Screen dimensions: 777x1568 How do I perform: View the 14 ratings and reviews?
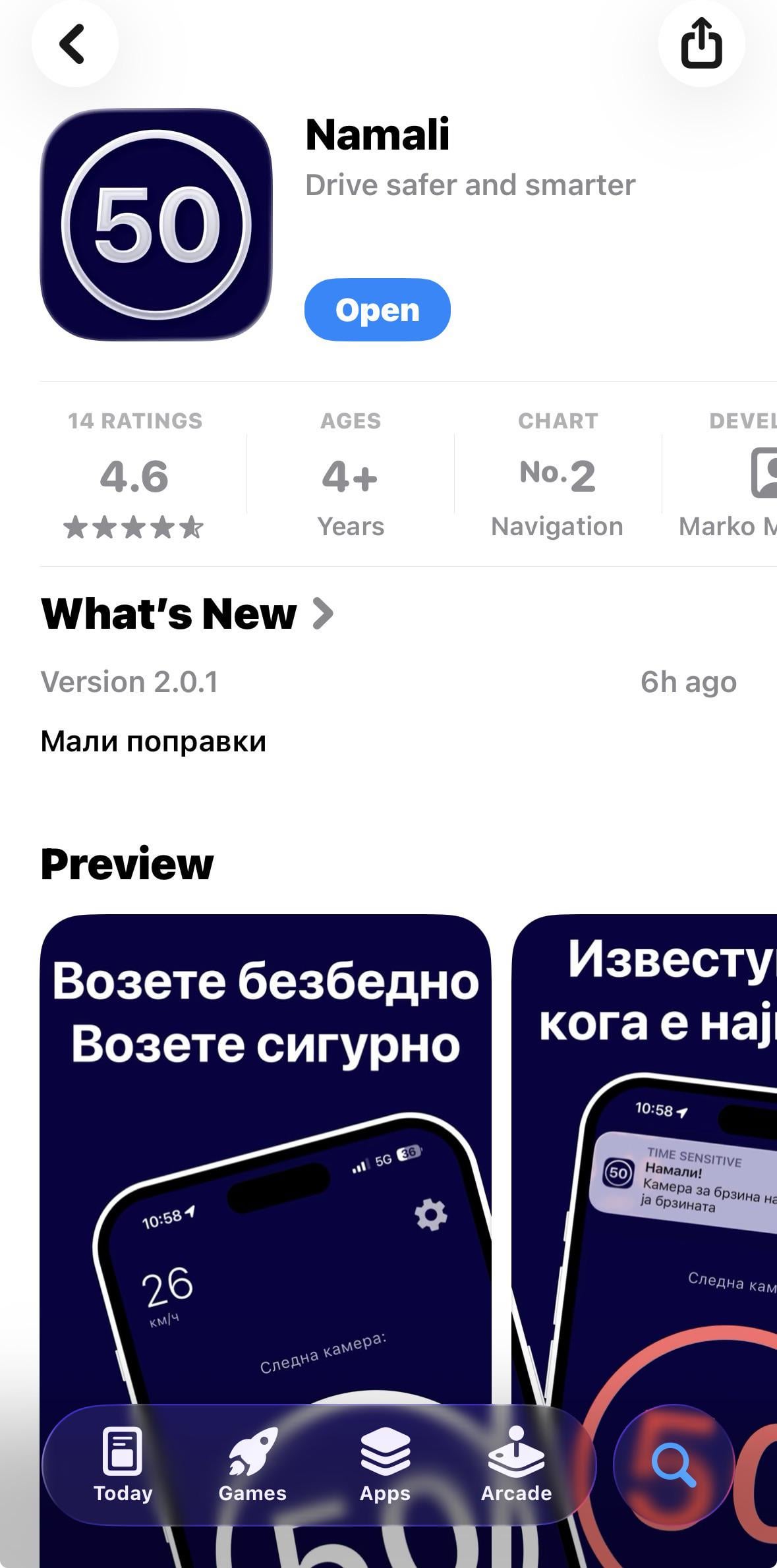(135, 475)
